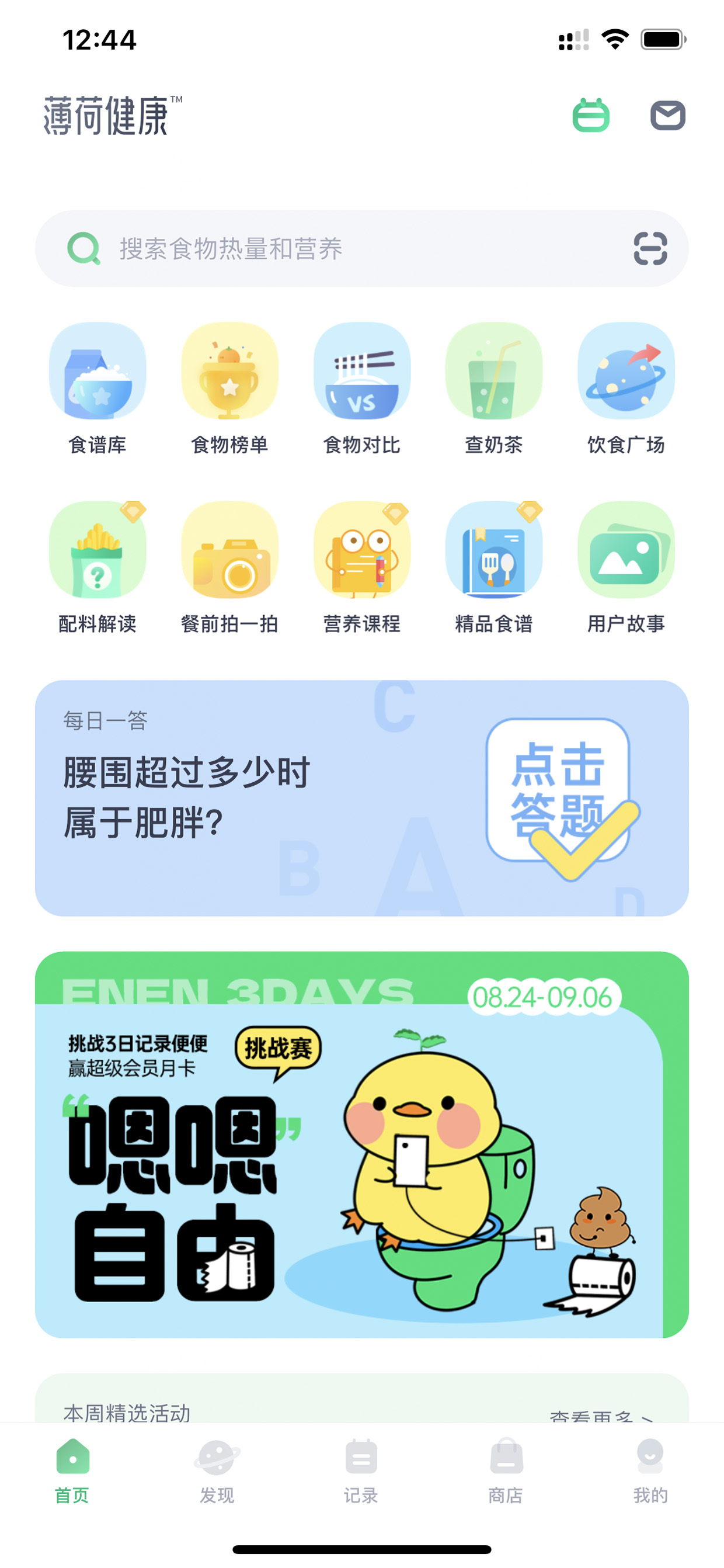This screenshot has width=724, height=1568.
Task: Open the 嗯嗯自由 challenge banner
Action: pos(362,1144)
